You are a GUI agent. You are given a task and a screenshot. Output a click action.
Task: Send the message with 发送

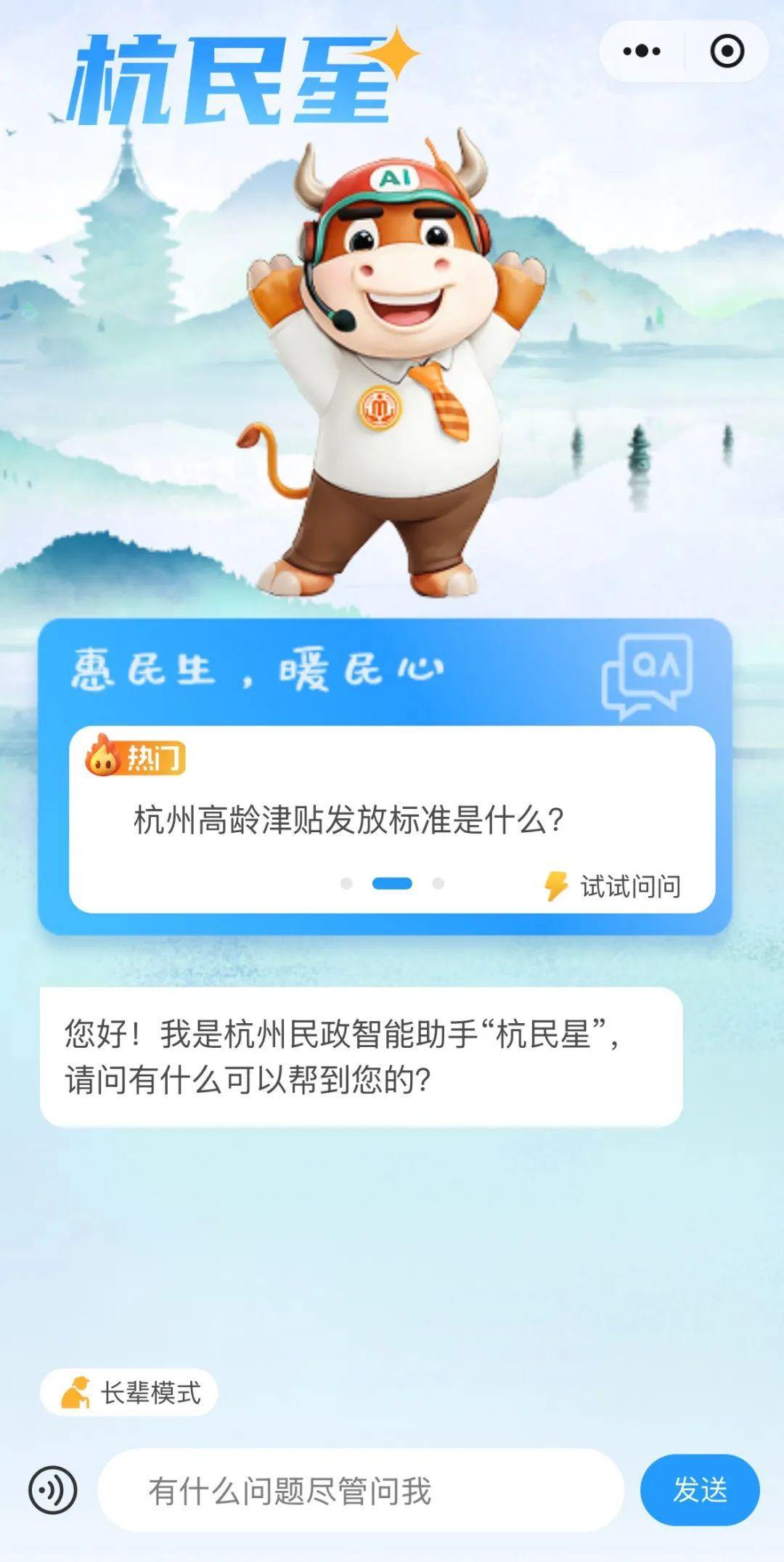(699, 1490)
